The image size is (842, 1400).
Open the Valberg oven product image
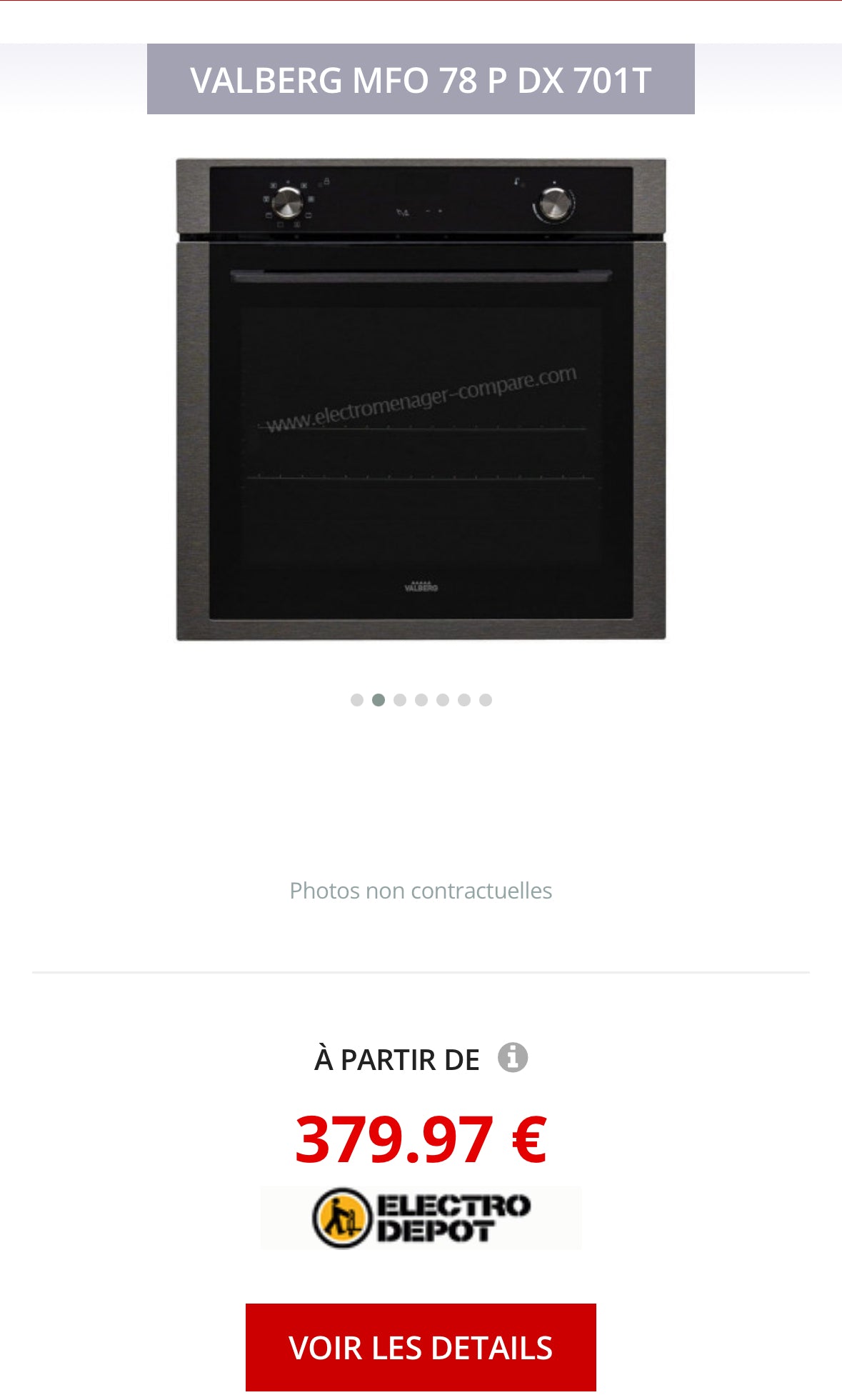point(421,399)
